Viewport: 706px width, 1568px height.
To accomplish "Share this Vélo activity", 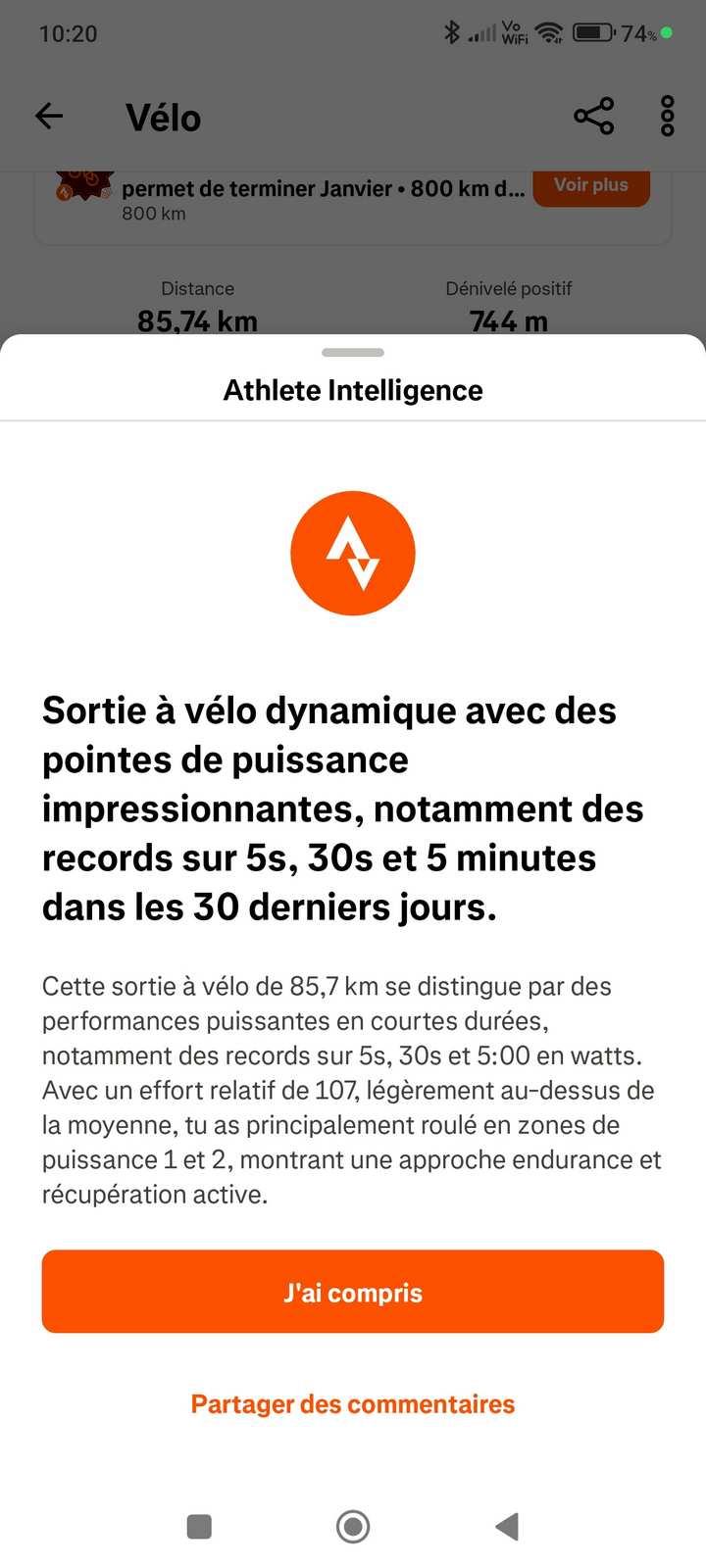I will [594, 117].
